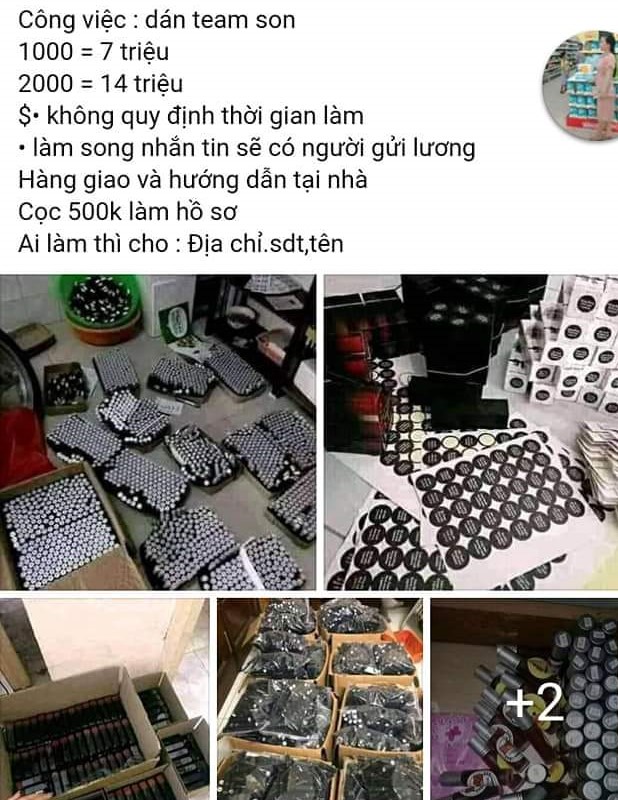View photo of bagged items in cartons
Image resolution: width=618 pixels, height=800 pixels.
(x=320, y=699)
